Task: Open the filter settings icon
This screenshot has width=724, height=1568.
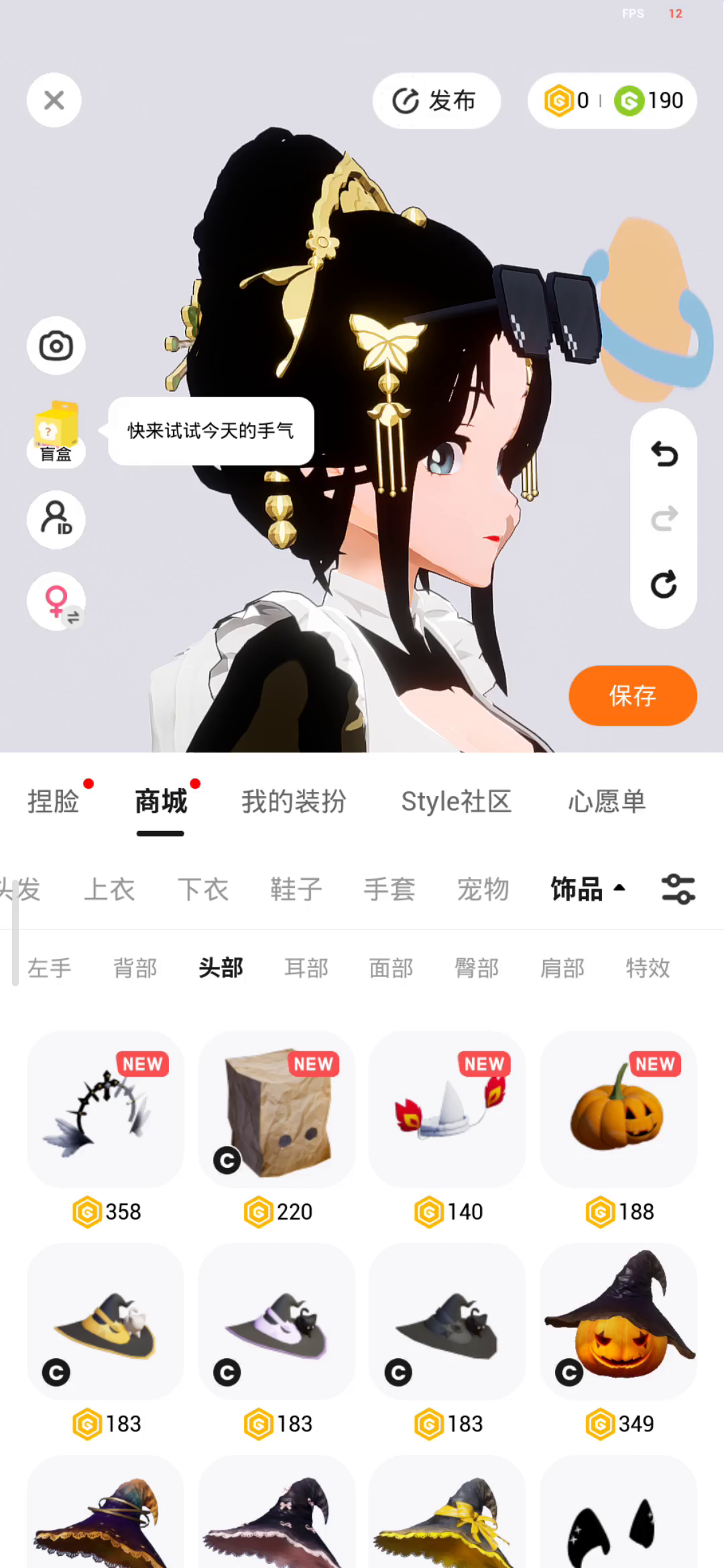Action: (x=678, y=890)
